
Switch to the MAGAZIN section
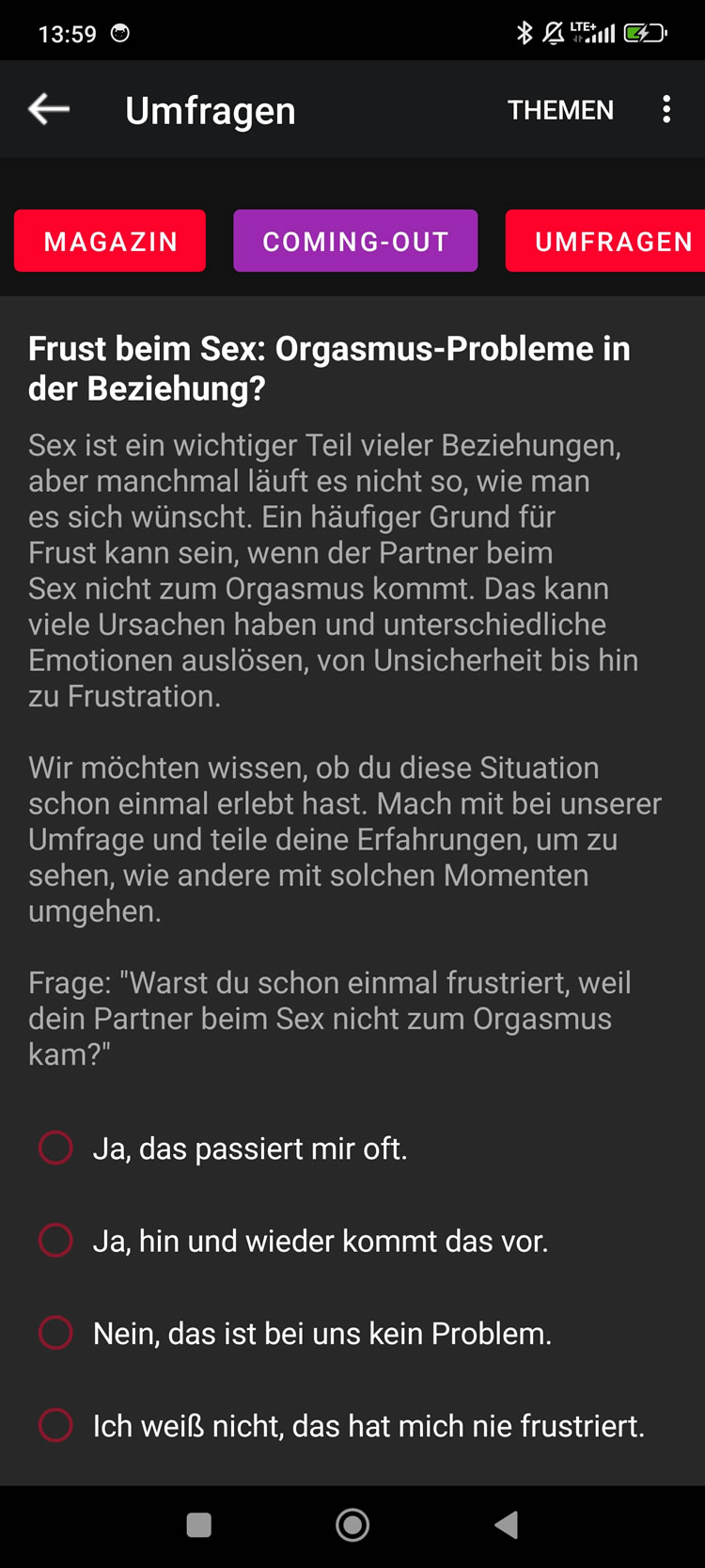point(110,241)
